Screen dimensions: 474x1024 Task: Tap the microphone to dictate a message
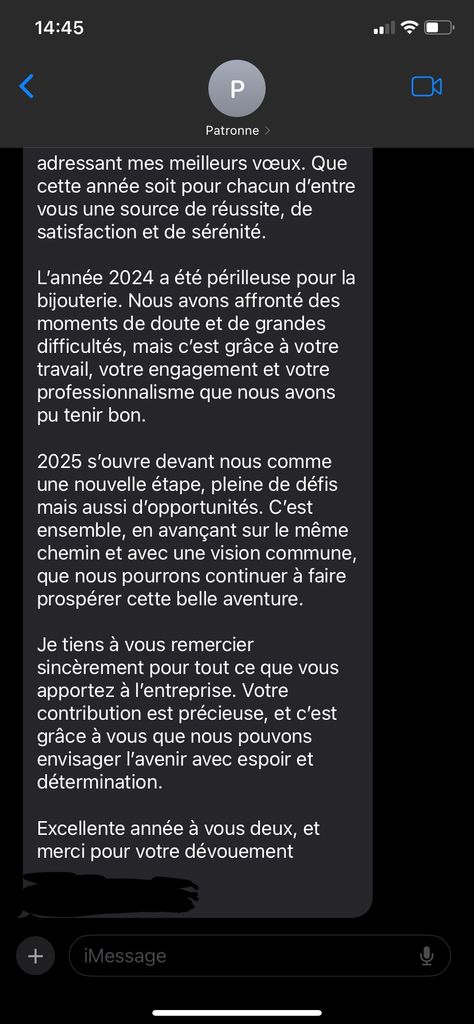(426, 956)
